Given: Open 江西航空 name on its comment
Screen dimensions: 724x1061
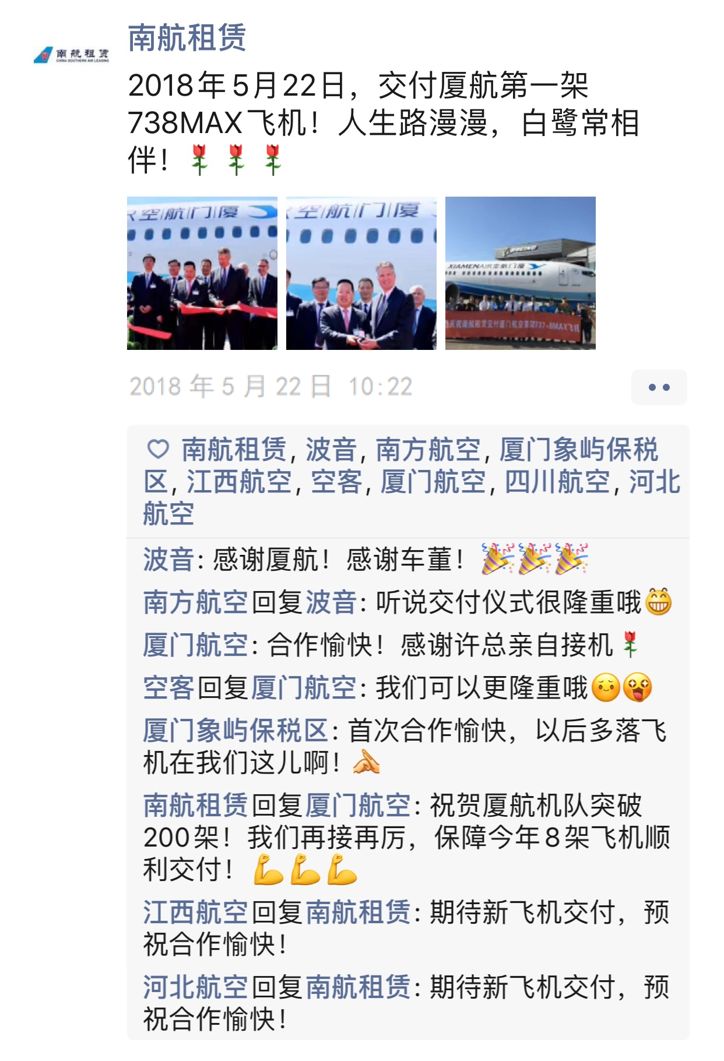Looking at the screenshot, I should pyautogui.click(x=195, y=912).
